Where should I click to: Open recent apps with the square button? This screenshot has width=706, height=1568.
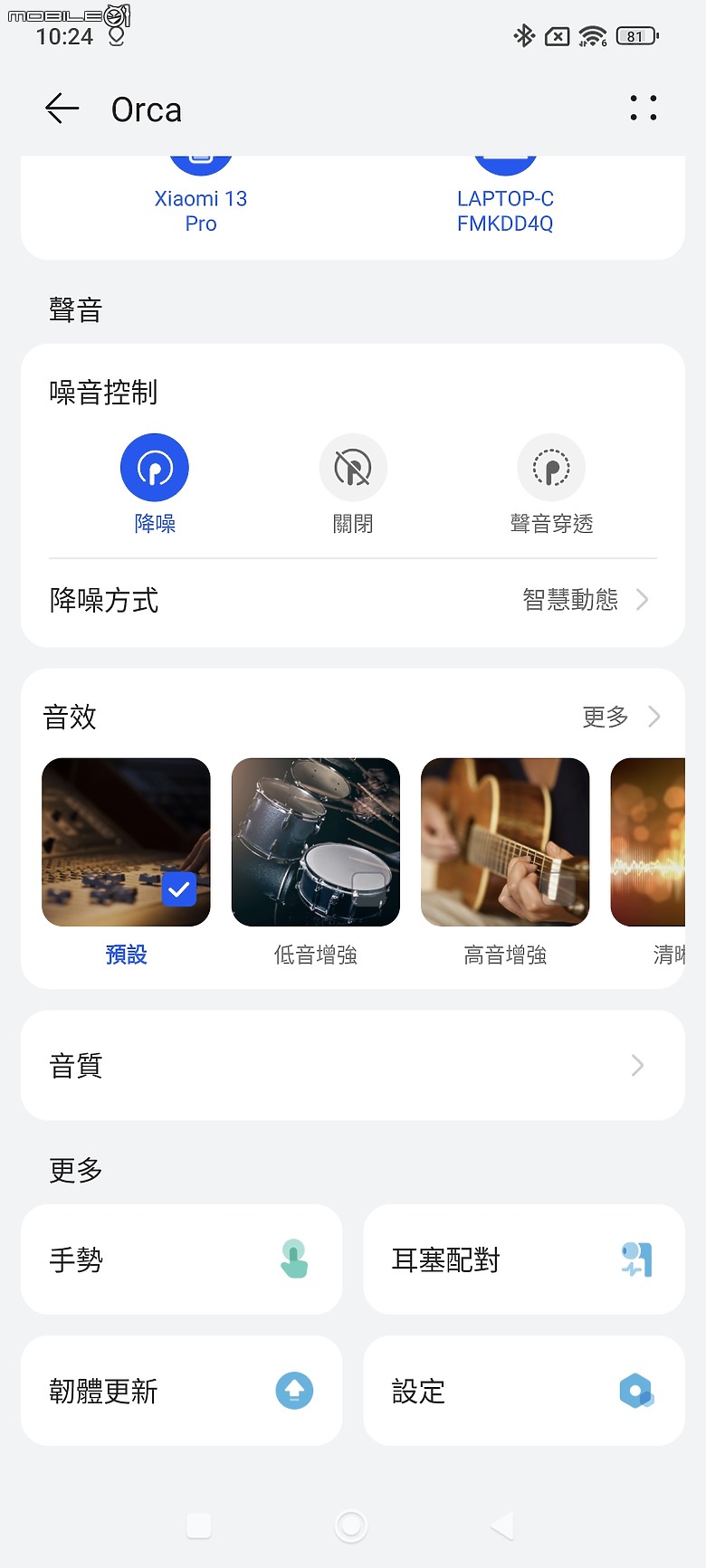point(199,1526)
